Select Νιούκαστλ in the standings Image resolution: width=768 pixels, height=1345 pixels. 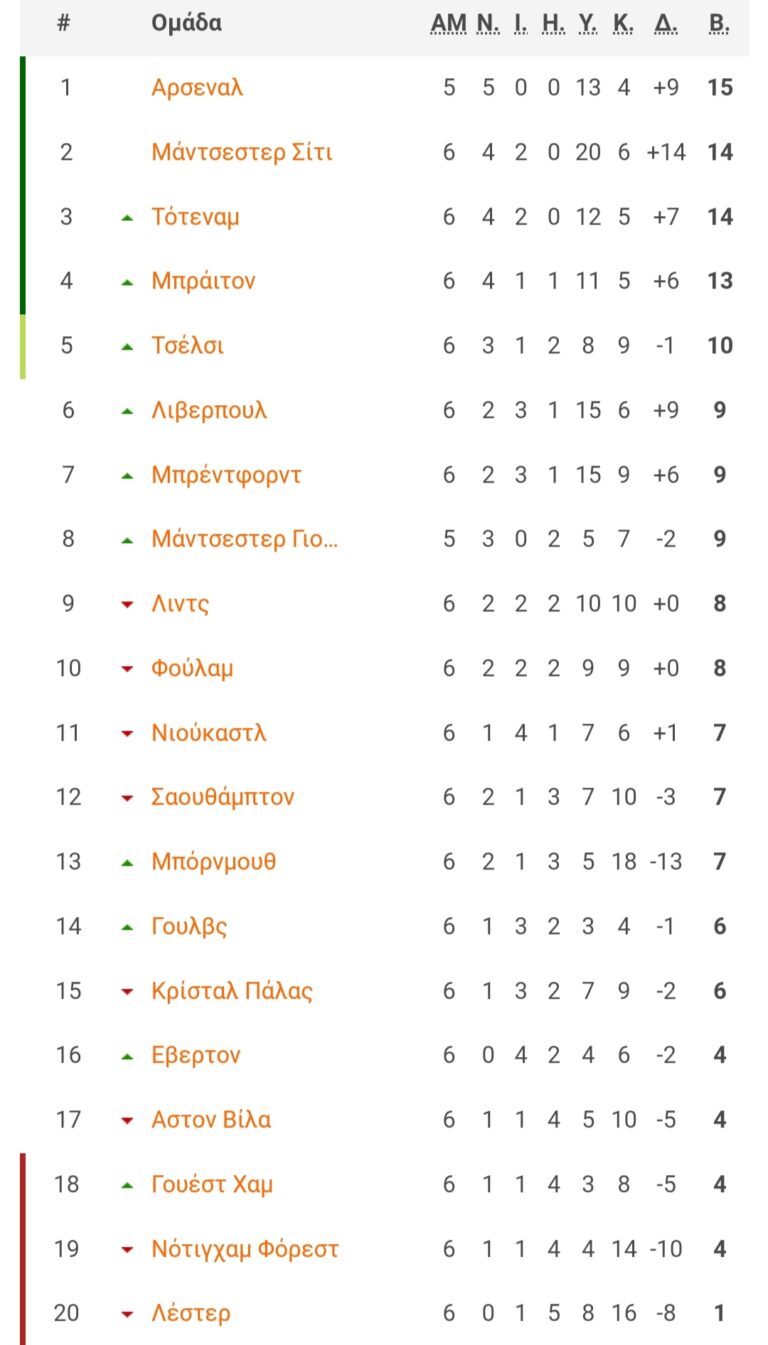pyautogui.click(x=209, y=733)
